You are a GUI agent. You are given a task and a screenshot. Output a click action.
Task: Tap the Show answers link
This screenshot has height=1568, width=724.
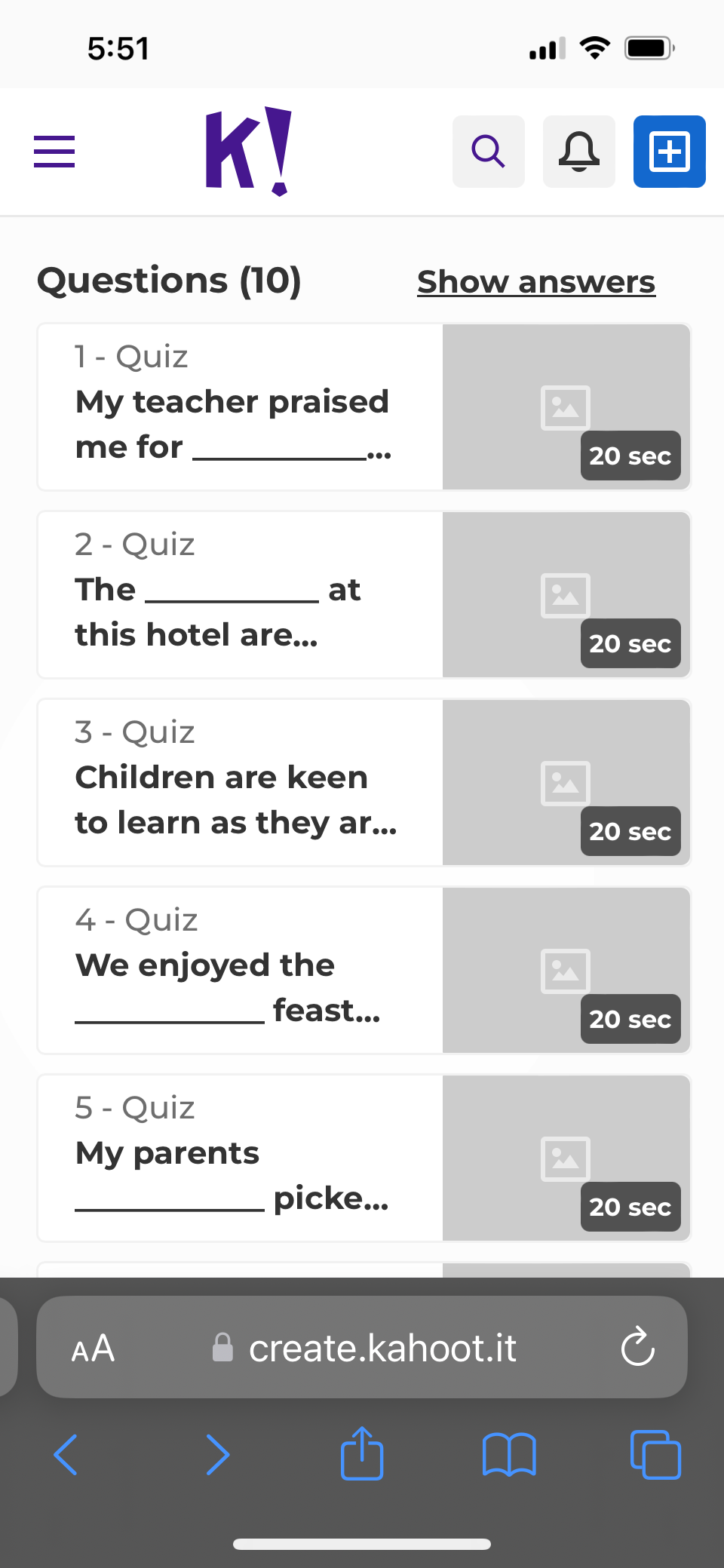[x=535, y=282]
